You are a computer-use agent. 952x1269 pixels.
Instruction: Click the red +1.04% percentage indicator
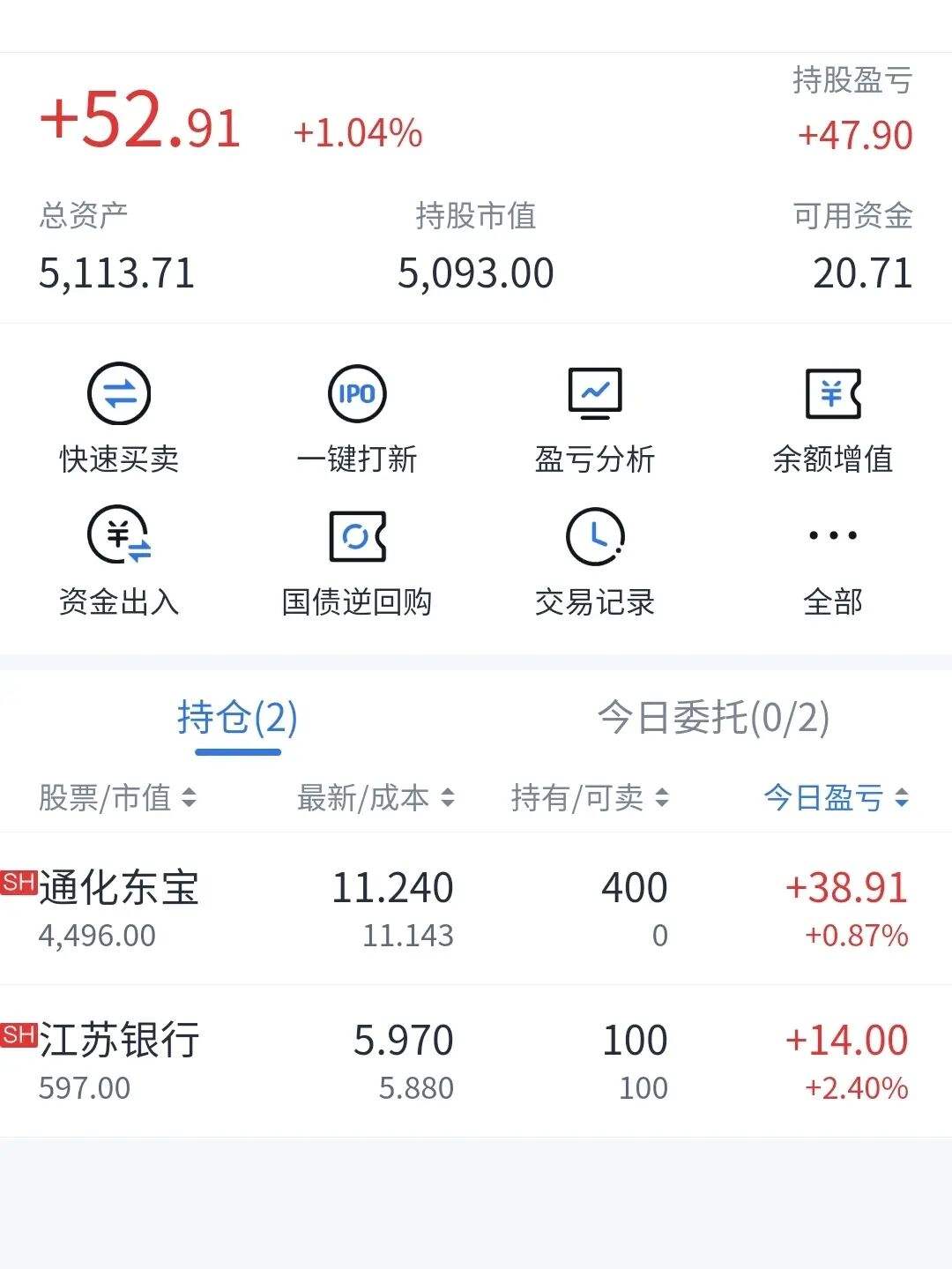click(x=356, y=135)
